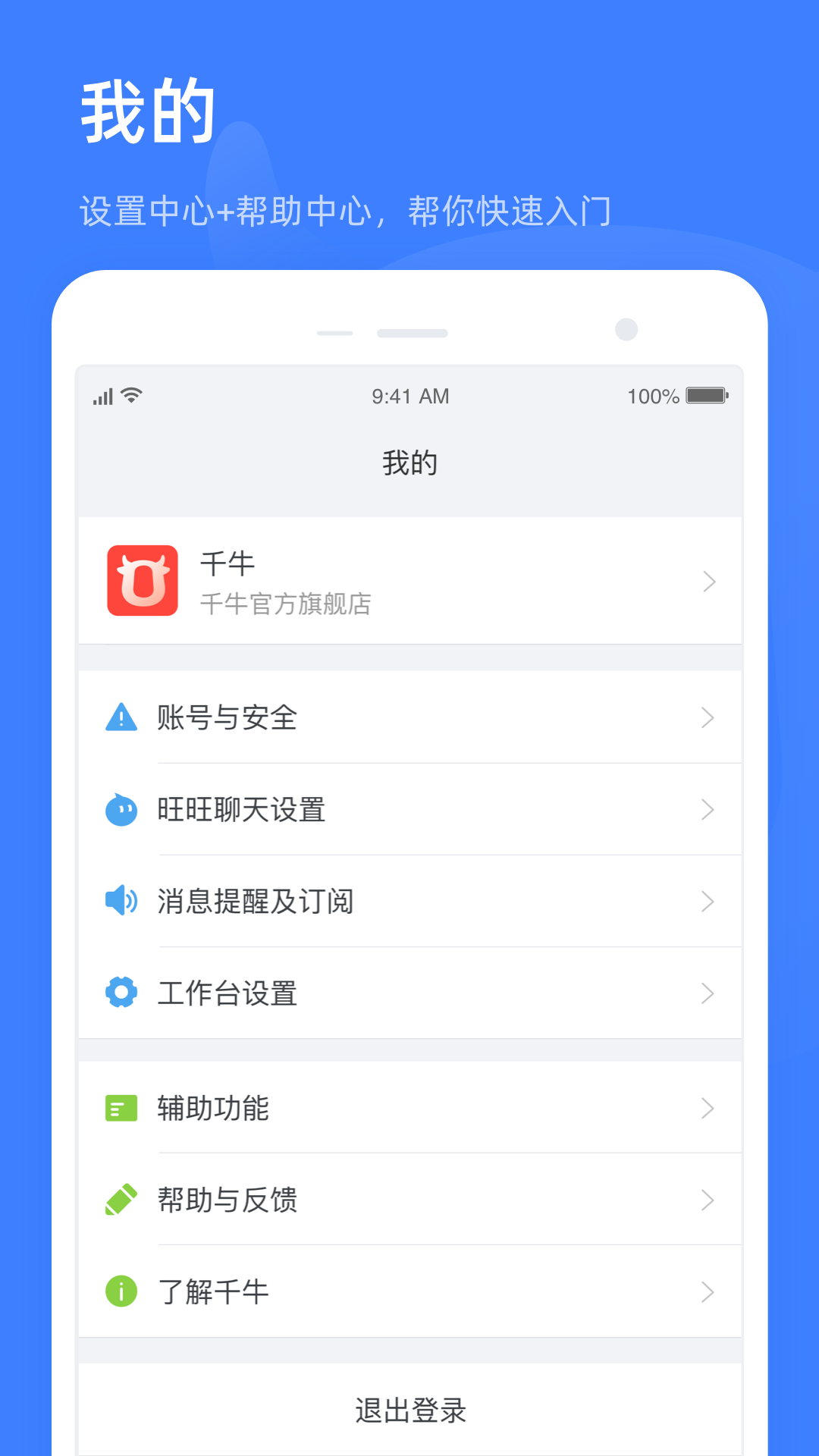Tap the battery level indicator
The height and width of the screenshot is (1456, 819).
tap(704, 395)
